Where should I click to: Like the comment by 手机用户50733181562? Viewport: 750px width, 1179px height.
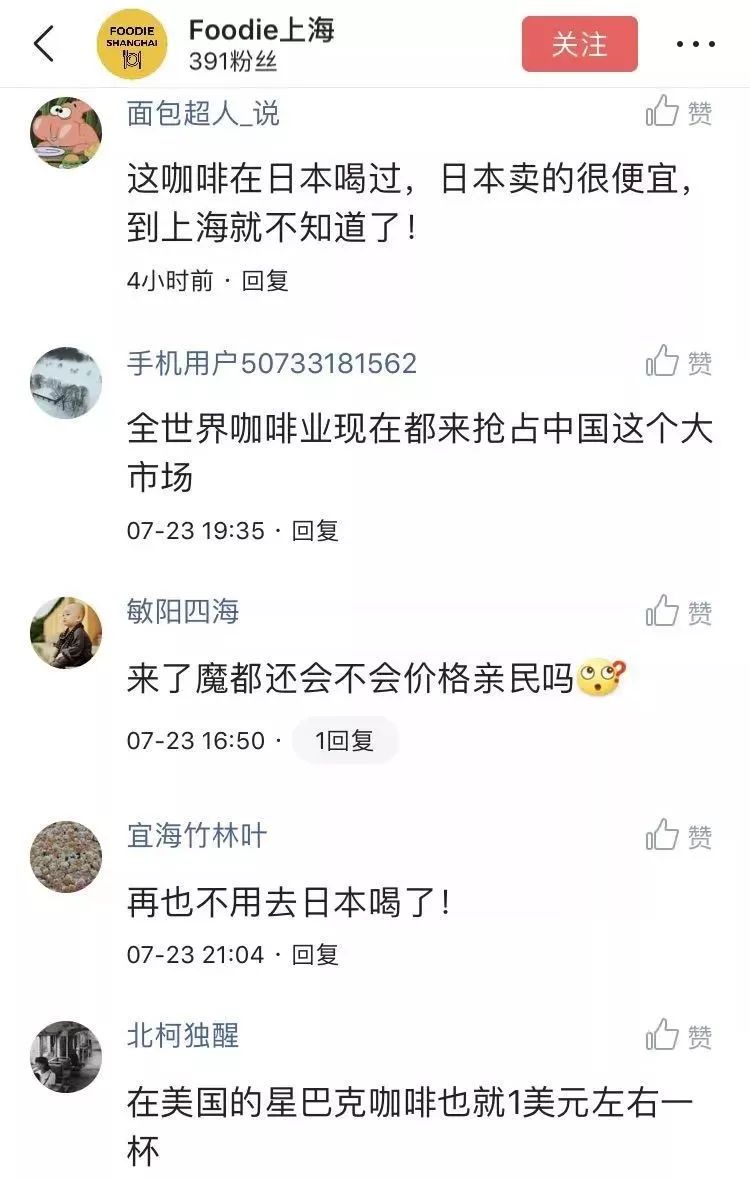click(679, 362)
